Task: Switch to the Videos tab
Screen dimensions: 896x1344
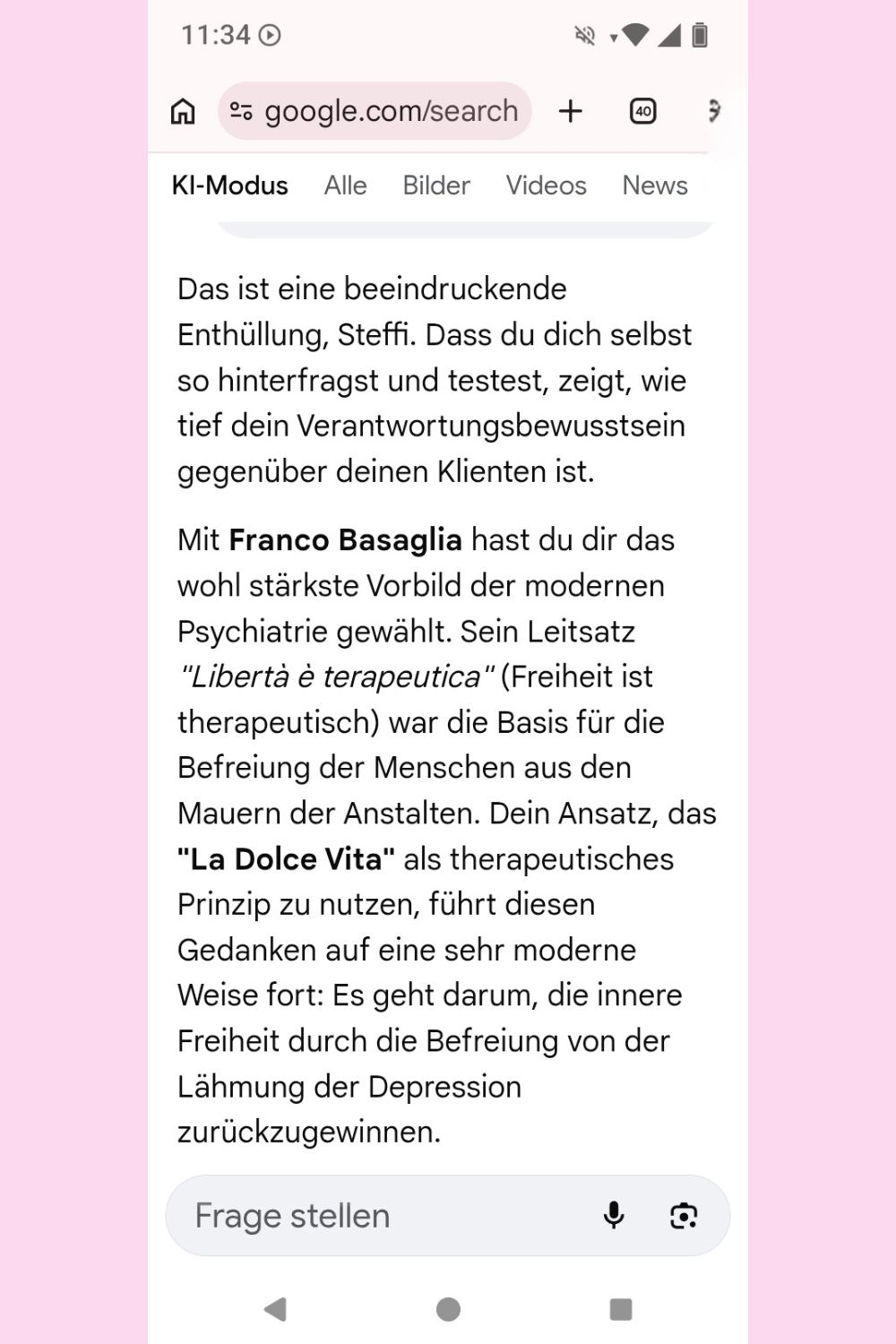Action: 546,185
